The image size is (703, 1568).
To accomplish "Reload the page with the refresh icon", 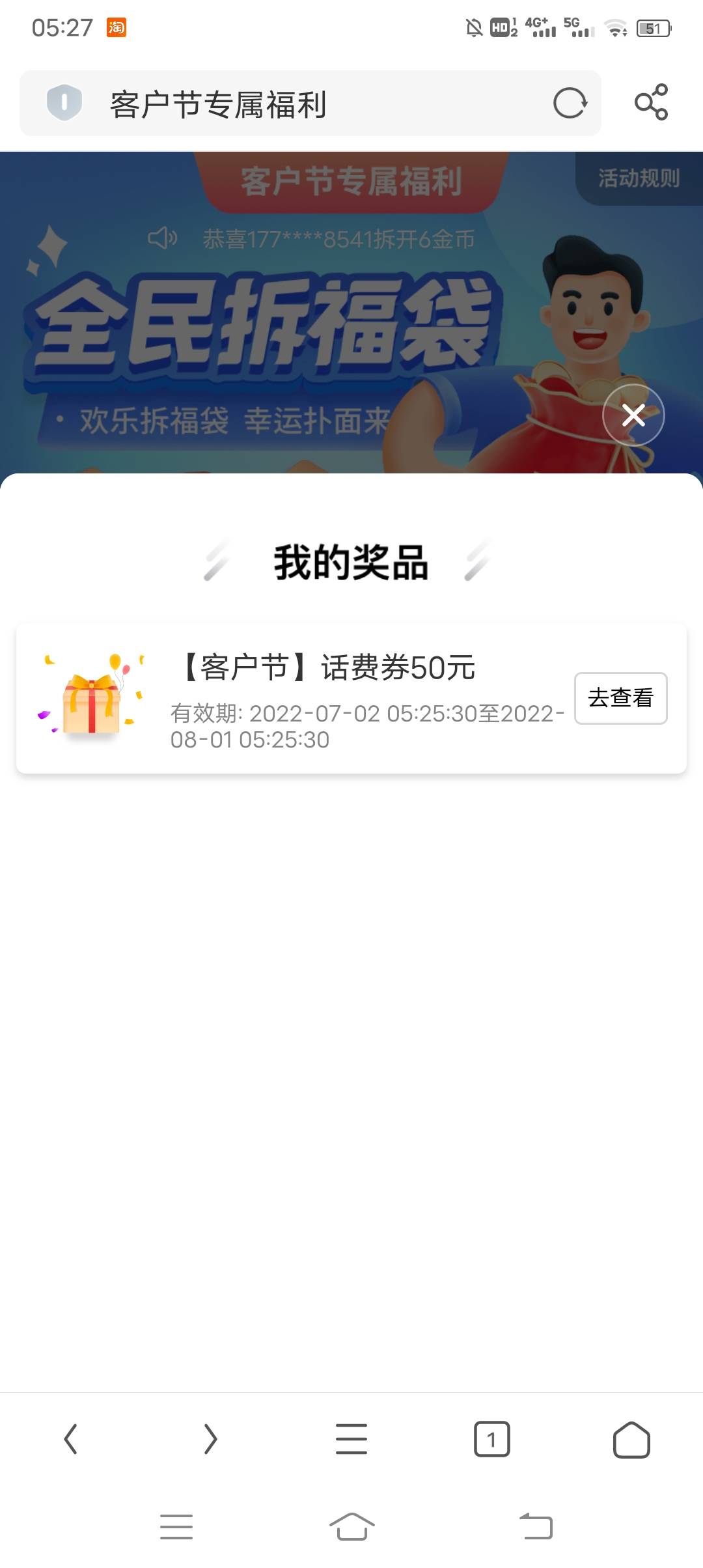I will coord(570,103).
